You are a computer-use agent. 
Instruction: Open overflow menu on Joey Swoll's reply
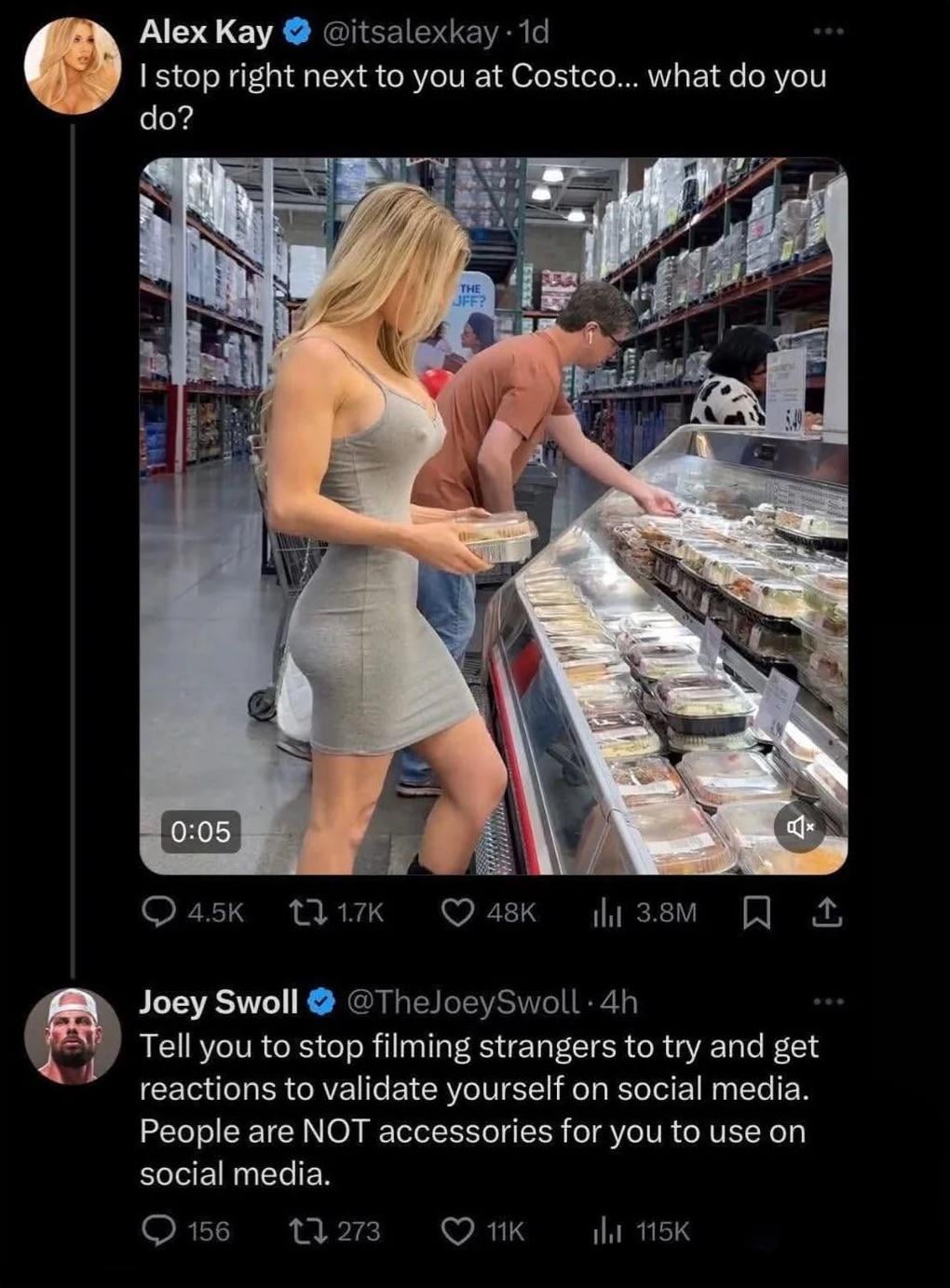point(827,1002)
